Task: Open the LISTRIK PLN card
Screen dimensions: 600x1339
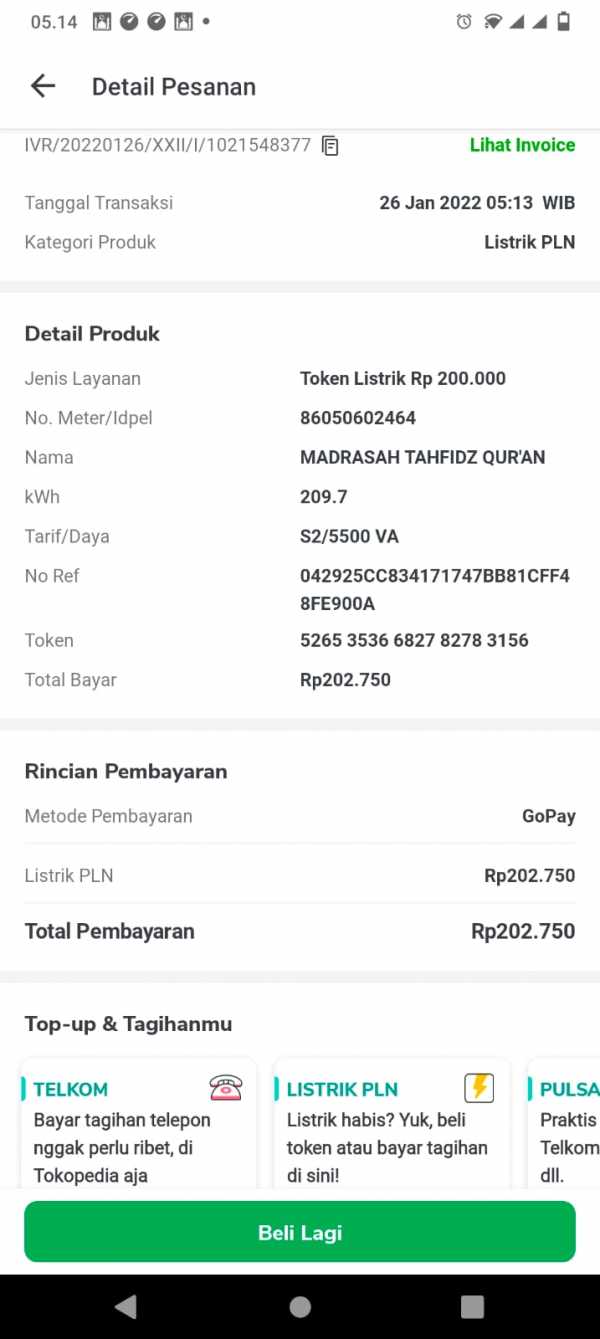Action: tap(391, 1124)
